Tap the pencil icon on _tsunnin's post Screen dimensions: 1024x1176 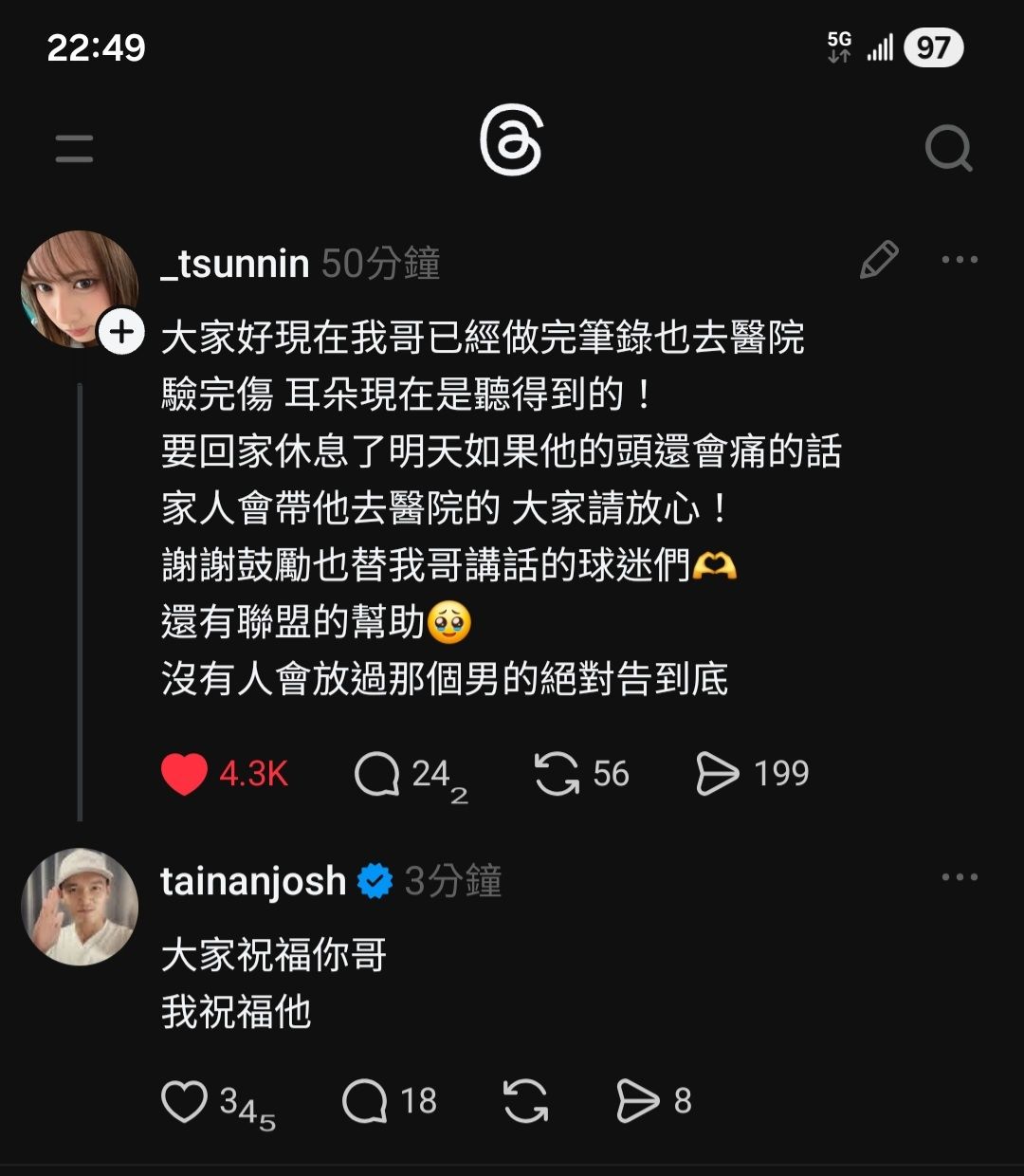[879, 260]
